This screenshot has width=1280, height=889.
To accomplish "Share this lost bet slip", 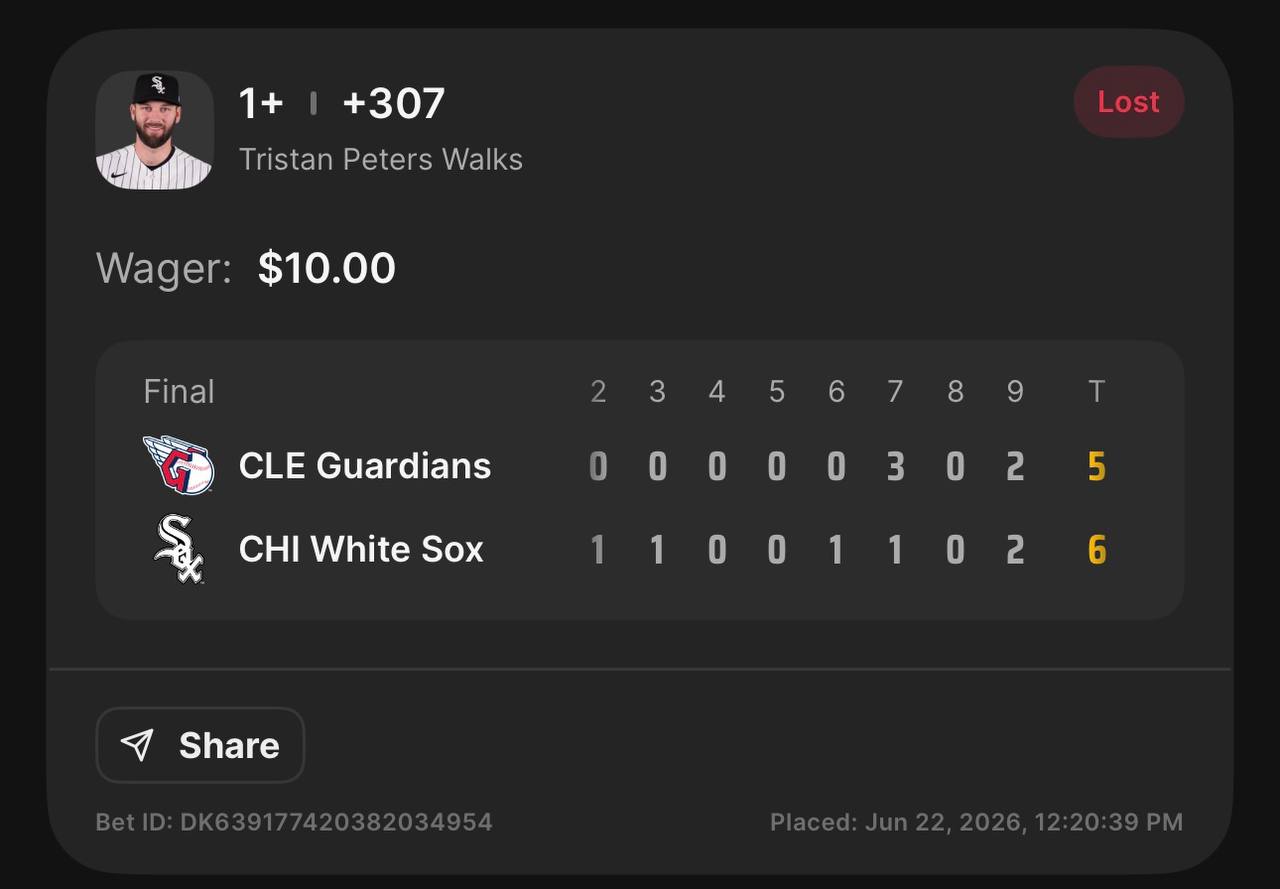I will point(200,745).
